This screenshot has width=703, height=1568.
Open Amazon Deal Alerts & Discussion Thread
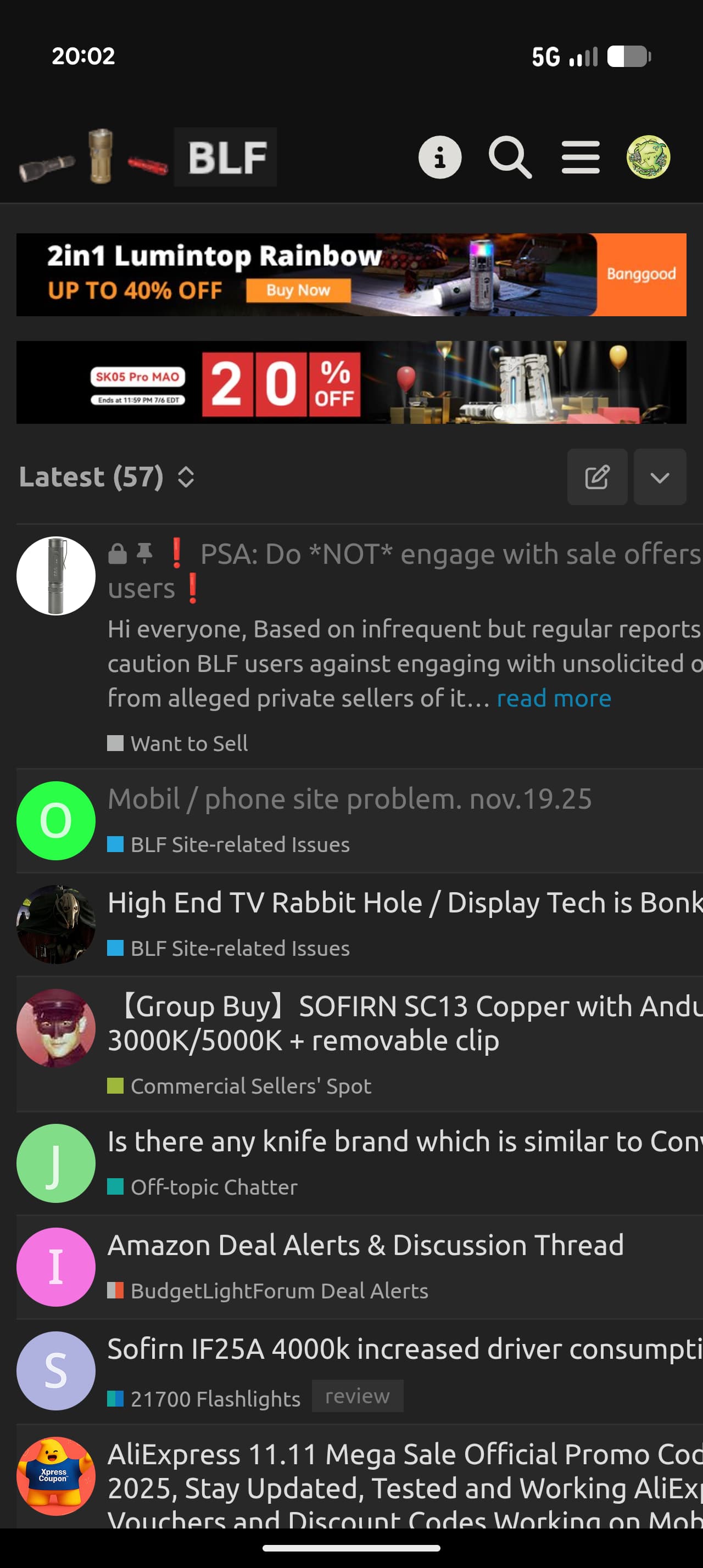(365, 1245)
